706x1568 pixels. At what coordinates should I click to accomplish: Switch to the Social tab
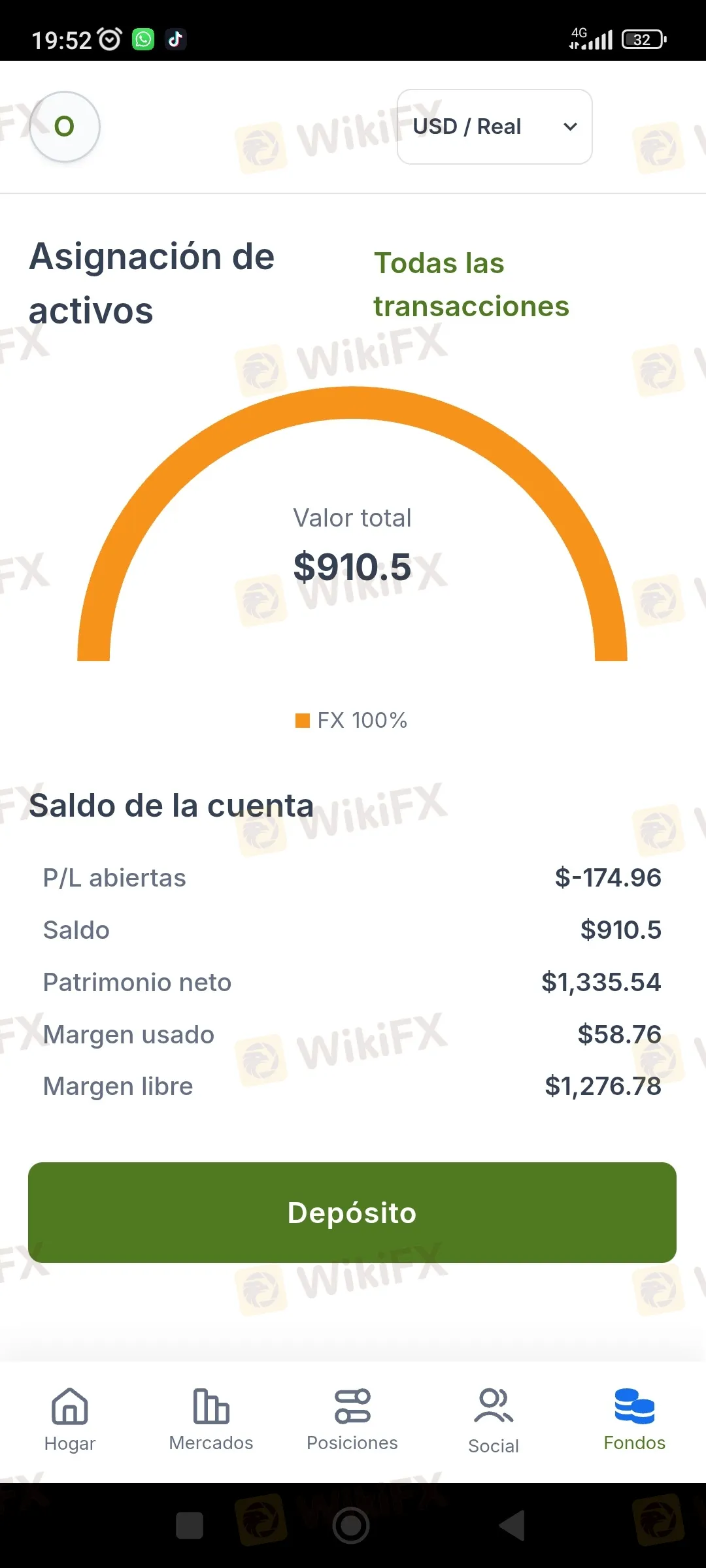coord(494,1419)
